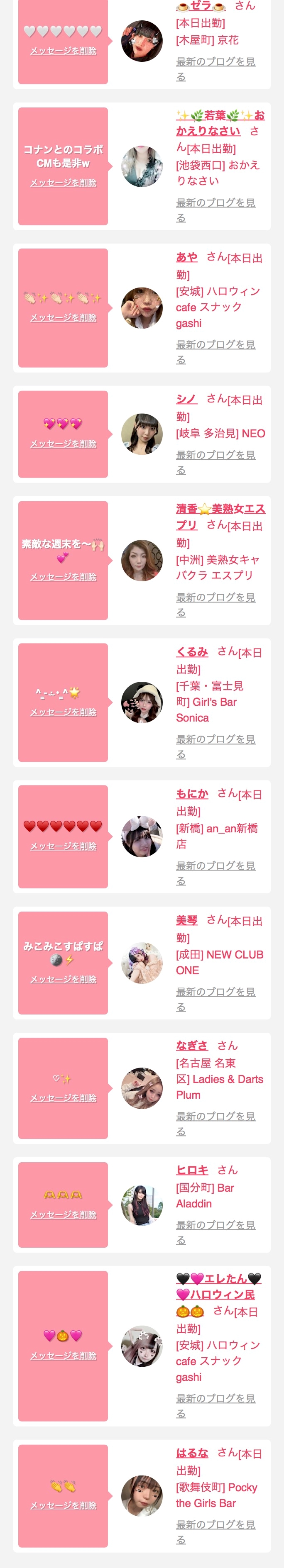Viewport: 284px width, 1568px height.
Task: Open はるな's name link
Action: click(x=192, y=1452)
